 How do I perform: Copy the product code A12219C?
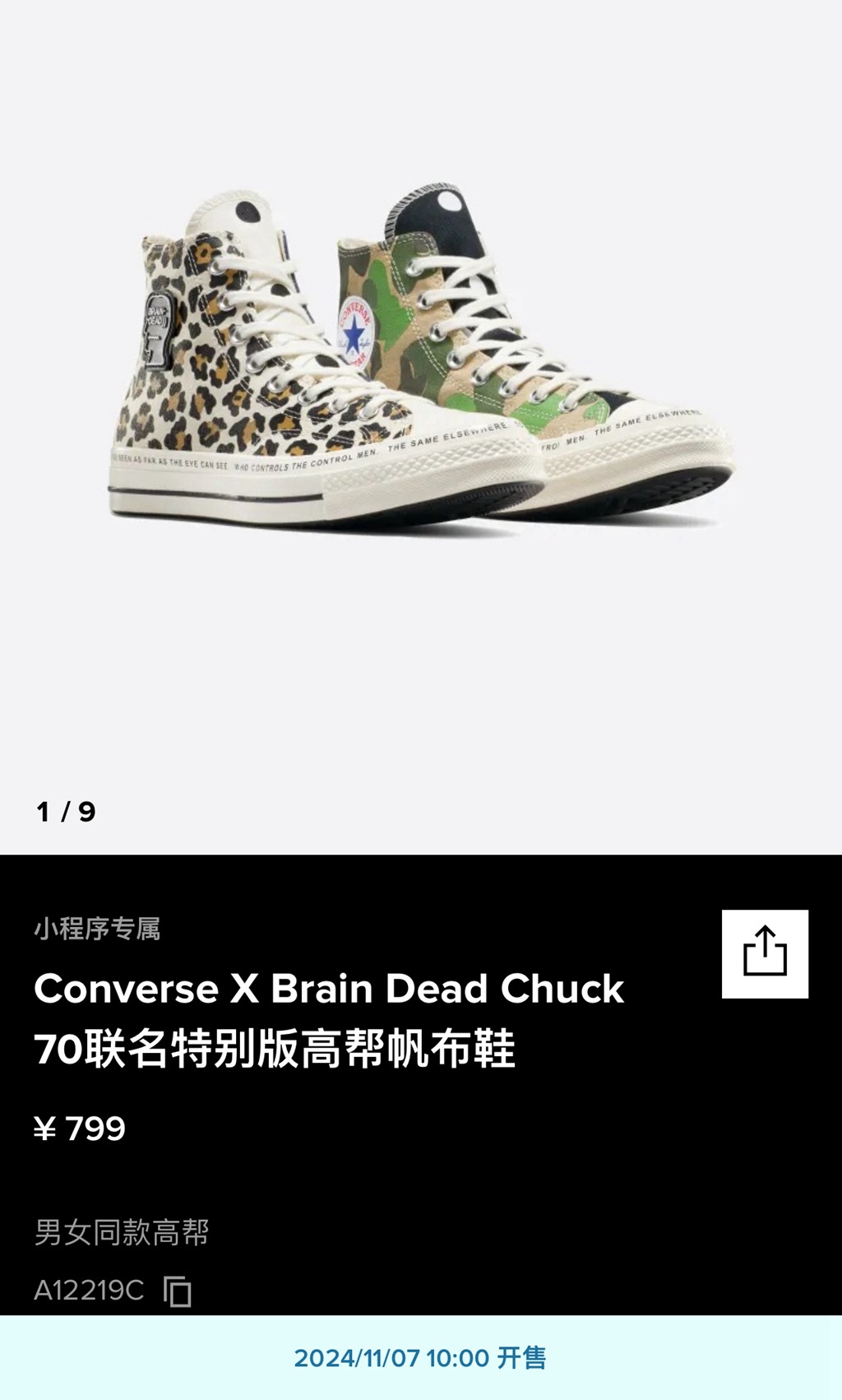click(178, 1291)
